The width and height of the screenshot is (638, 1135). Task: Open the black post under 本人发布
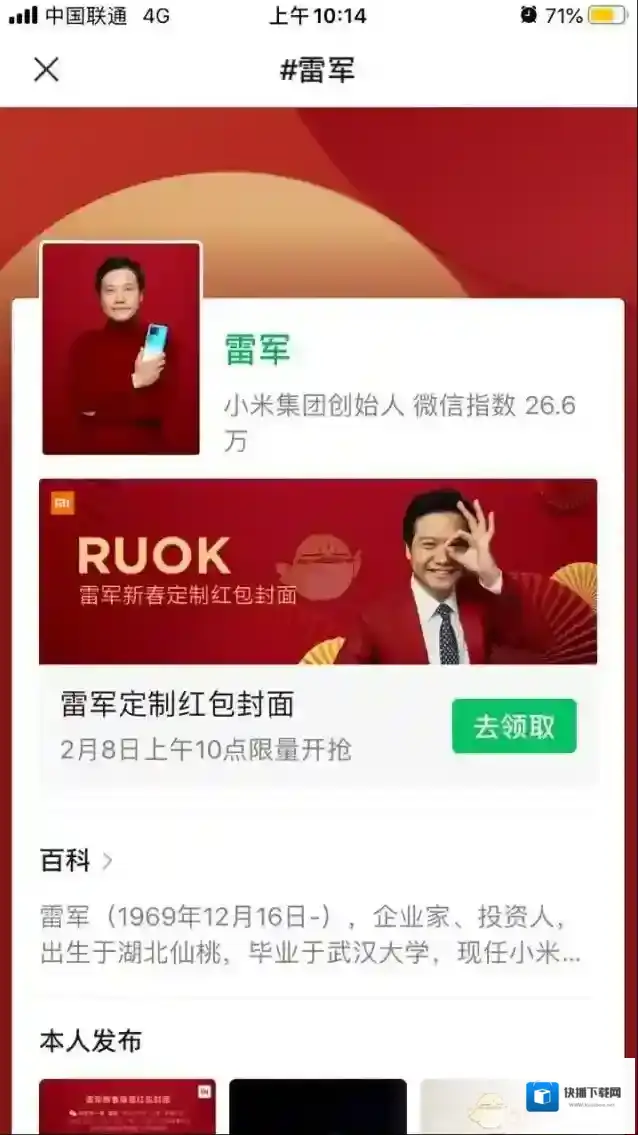point(318,1106)
